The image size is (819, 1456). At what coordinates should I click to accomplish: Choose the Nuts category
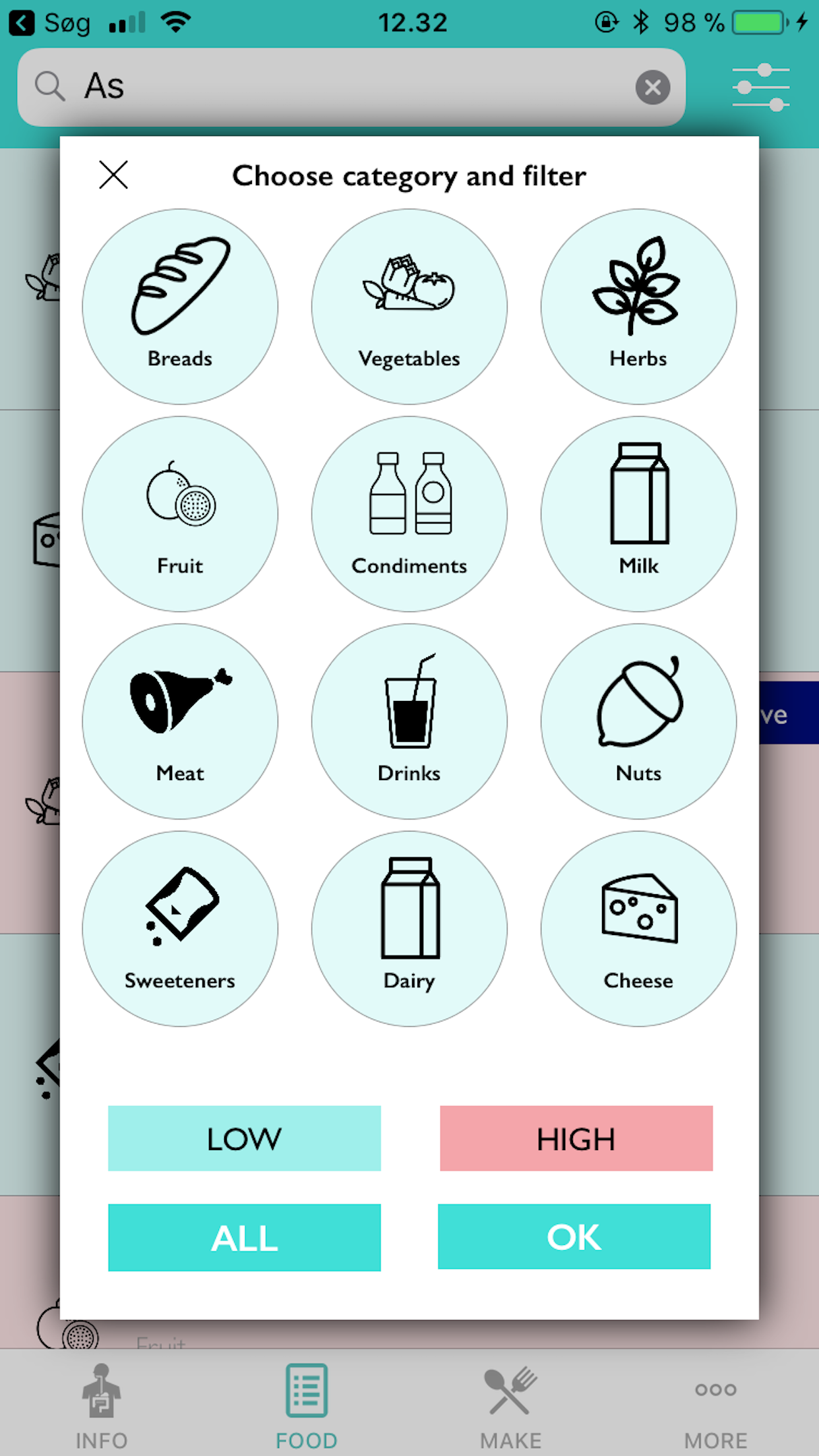point(638,721)
